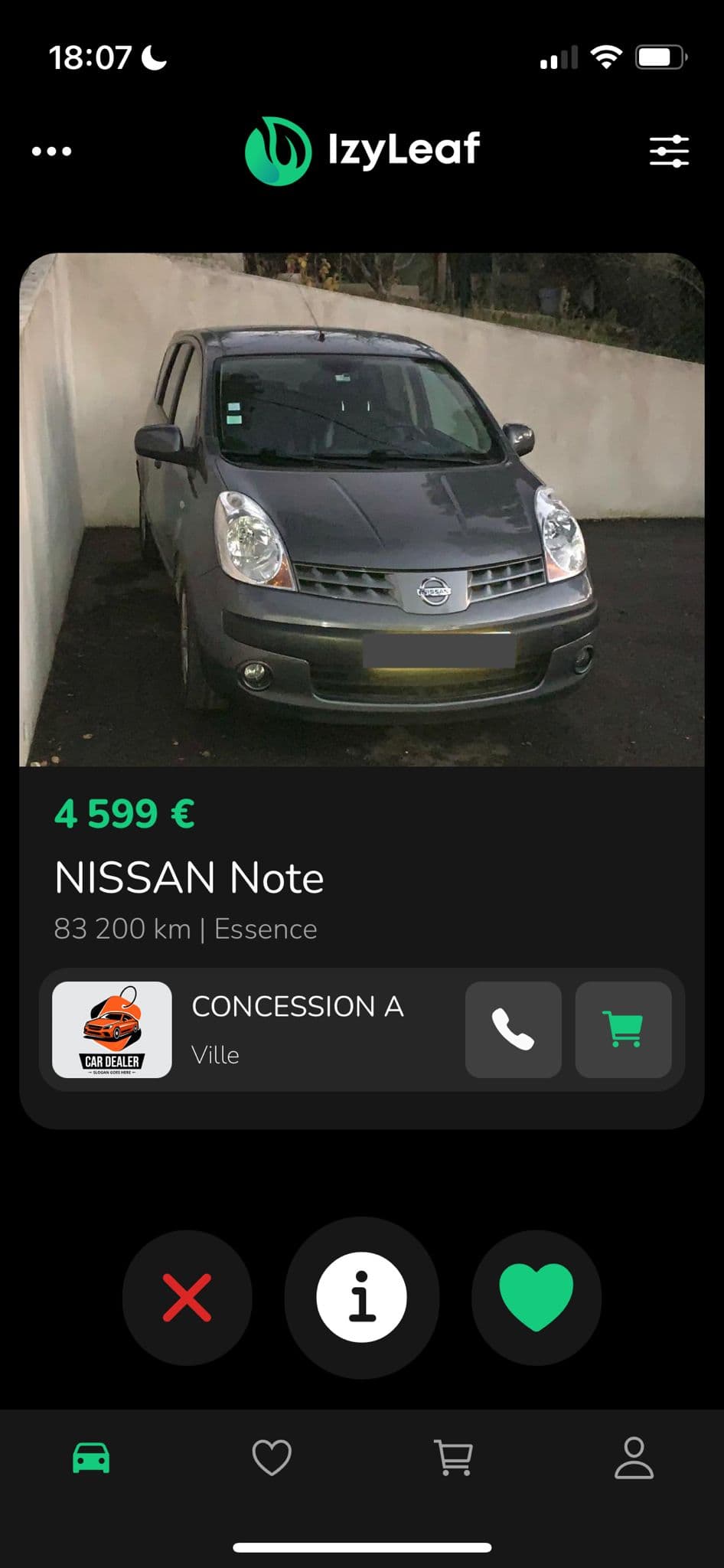The height and width of the screenshot is (1568, 724).
Task: Open the Nissan Note car photo
Action: click(361, 509)
